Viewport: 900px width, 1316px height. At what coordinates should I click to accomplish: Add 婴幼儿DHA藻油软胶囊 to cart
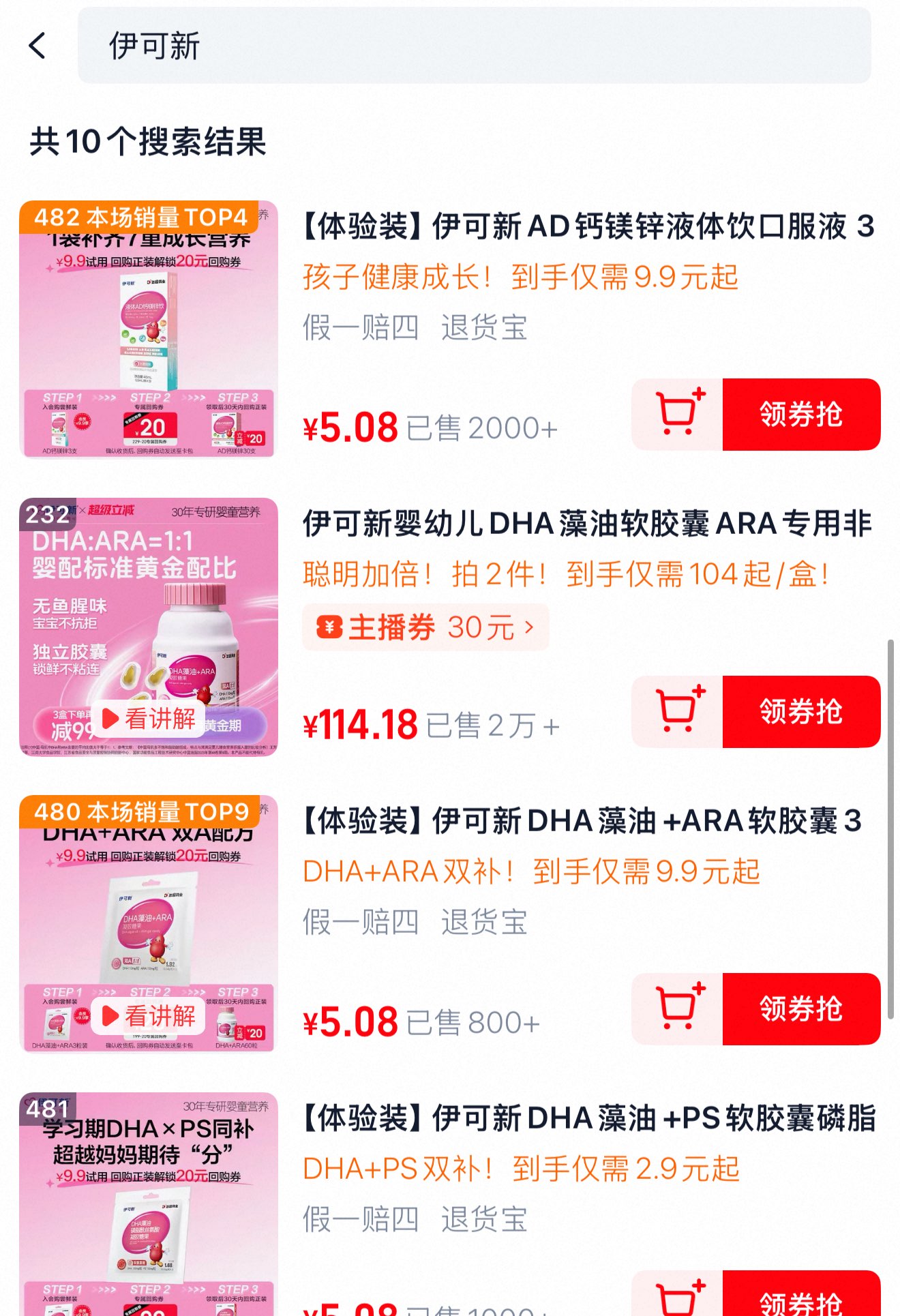pos(677,711)
